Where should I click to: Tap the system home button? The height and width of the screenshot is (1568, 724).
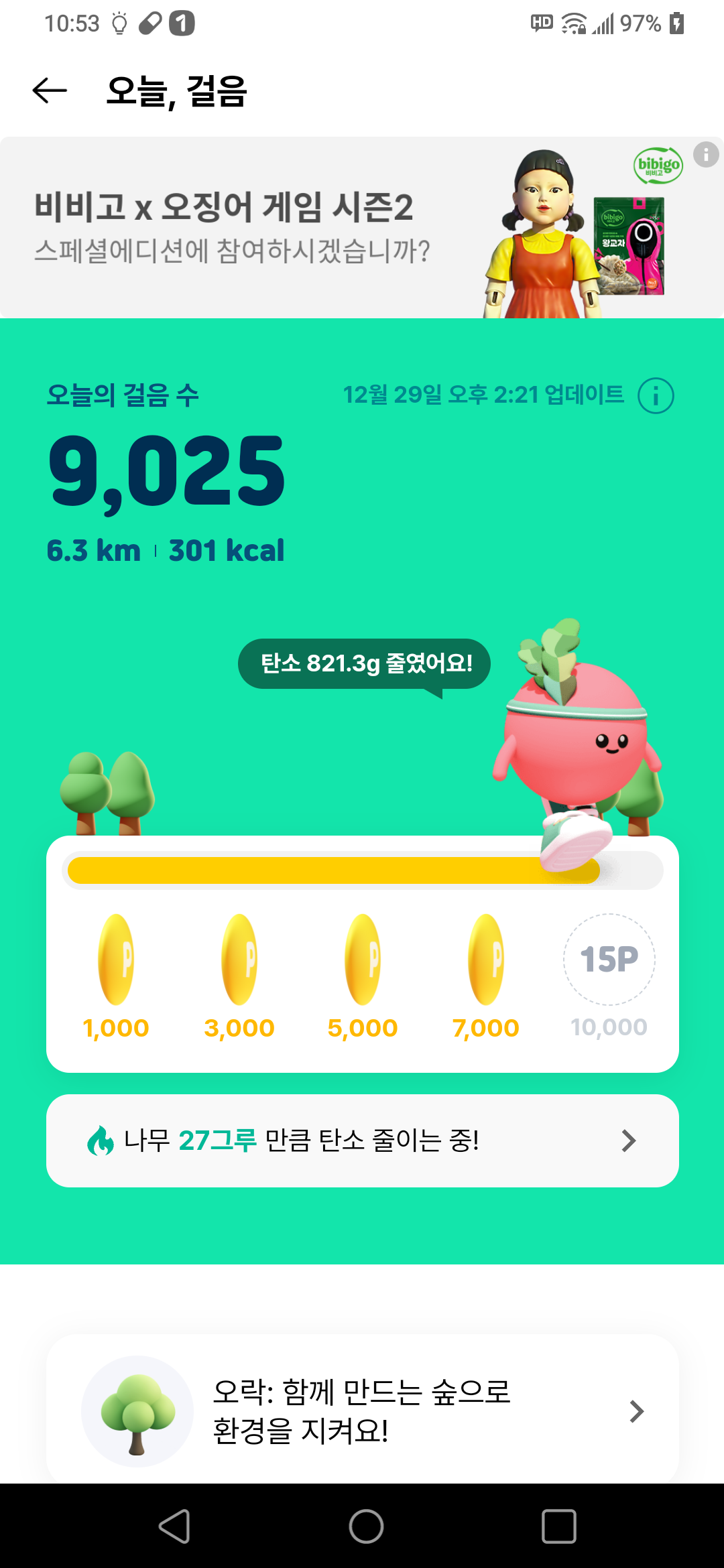366,1526
